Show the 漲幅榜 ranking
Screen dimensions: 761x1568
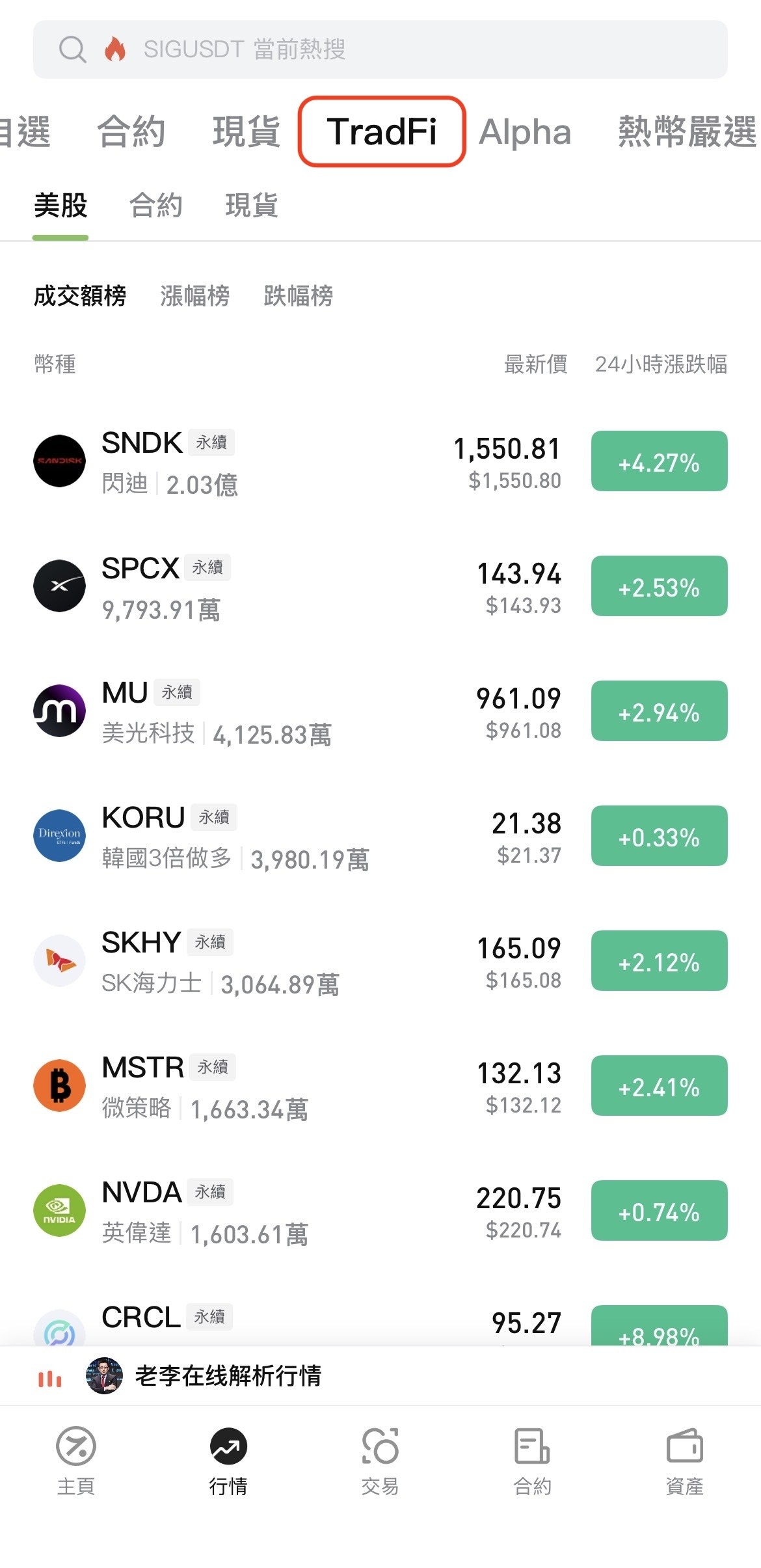point(195,296)
